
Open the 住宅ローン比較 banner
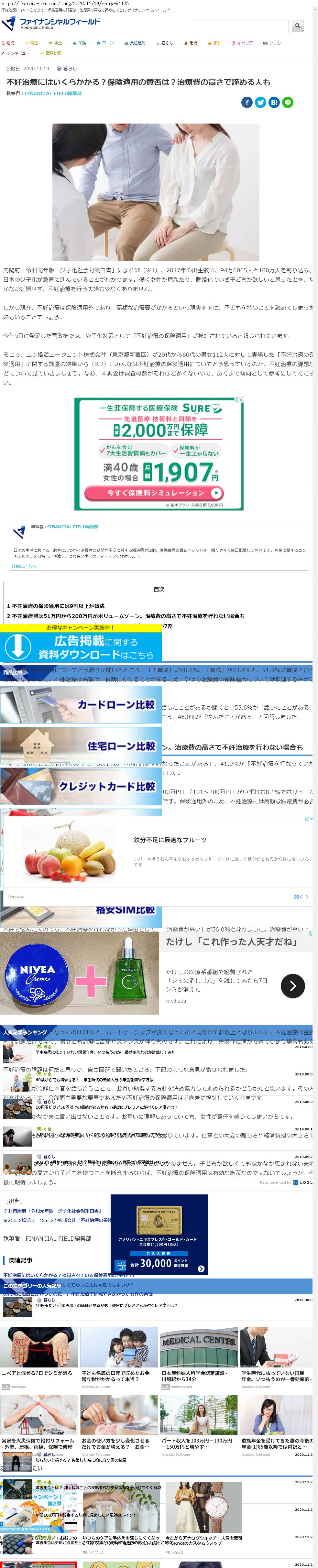(x=81, y=746)
